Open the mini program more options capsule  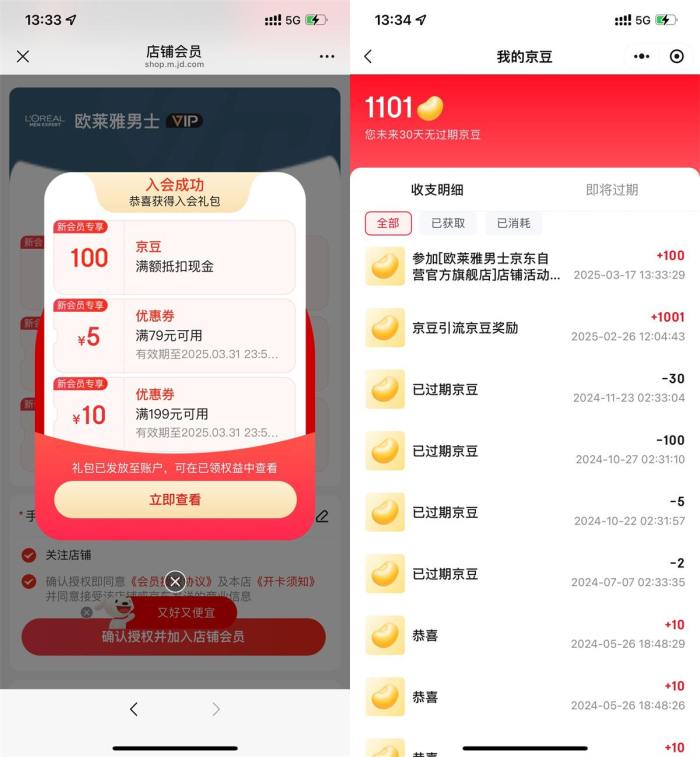tap(642, 56)
